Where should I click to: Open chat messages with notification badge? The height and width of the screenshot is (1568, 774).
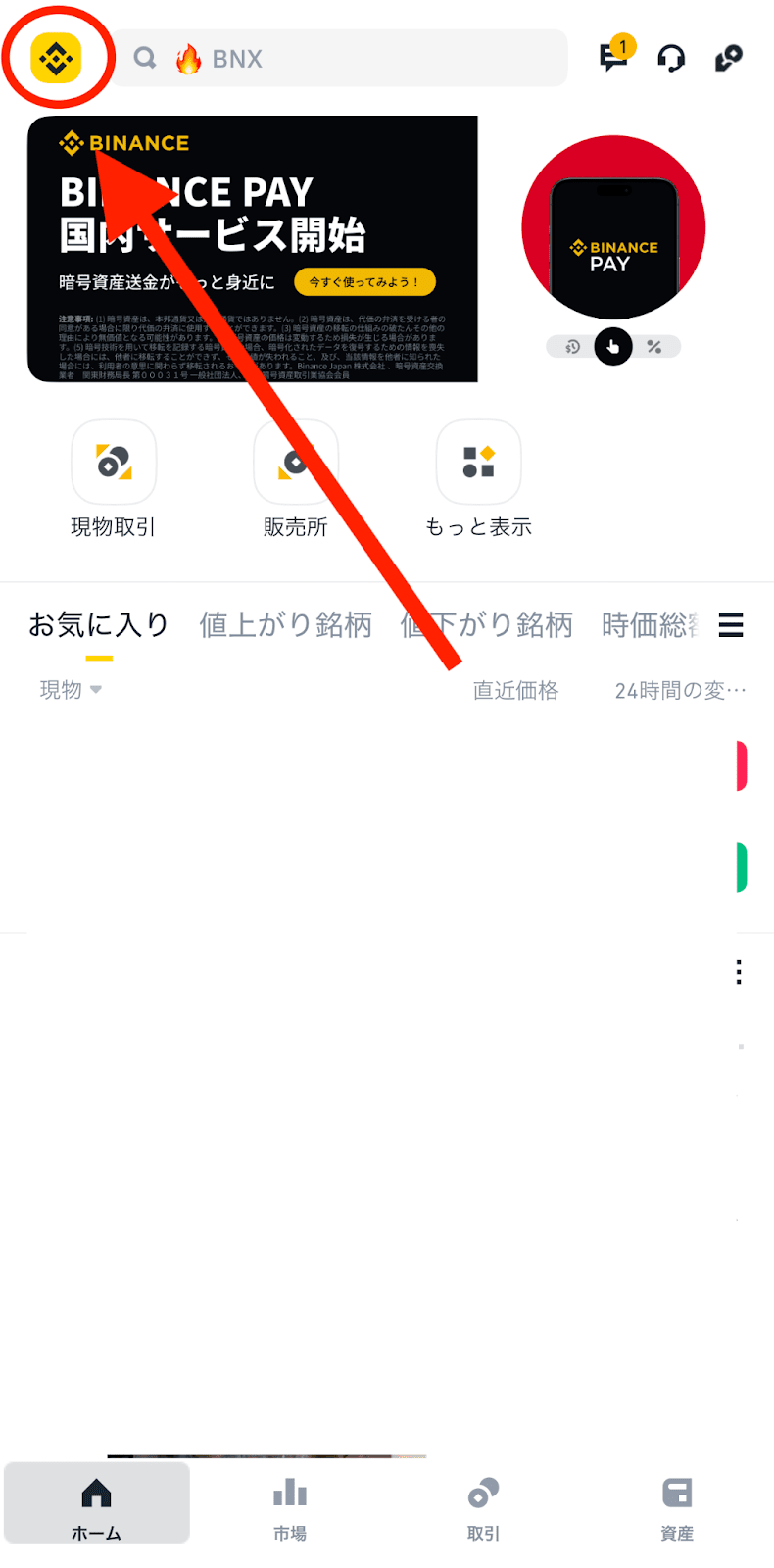(614, 59)
